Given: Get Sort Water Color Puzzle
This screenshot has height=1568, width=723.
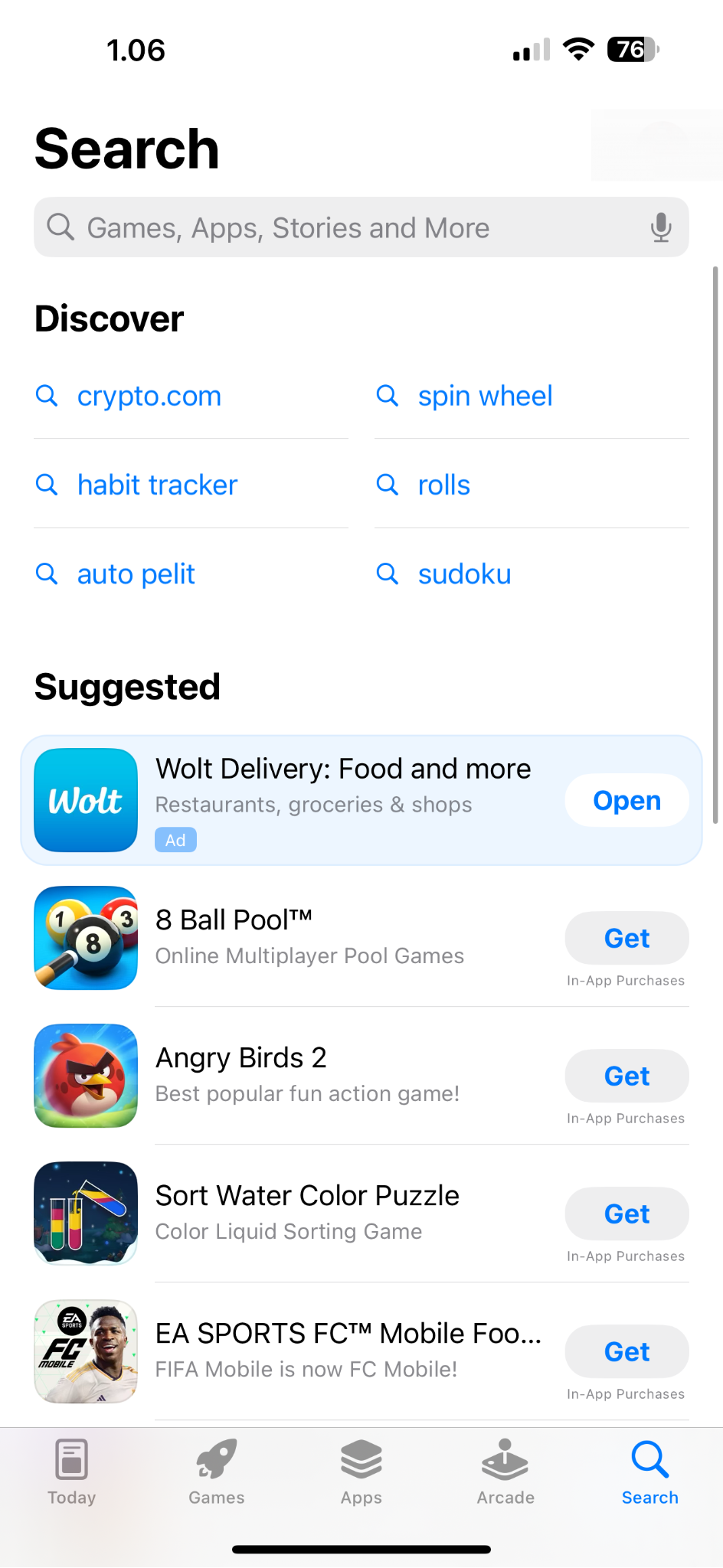Looking at the screenshot, I should [x=626, y=1214].
